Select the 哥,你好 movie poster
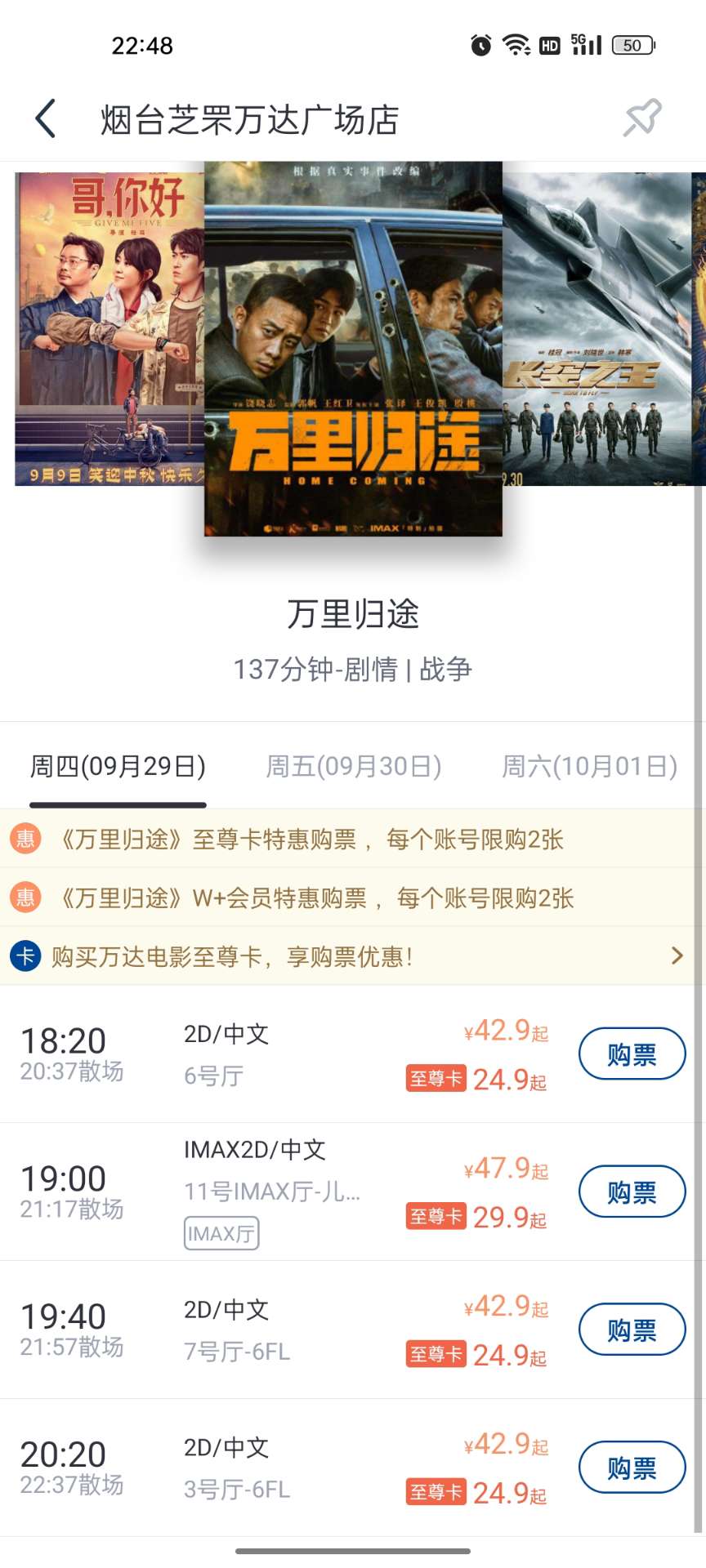The height and width of the screenshot is (1568, 706). tap(109, 328)
